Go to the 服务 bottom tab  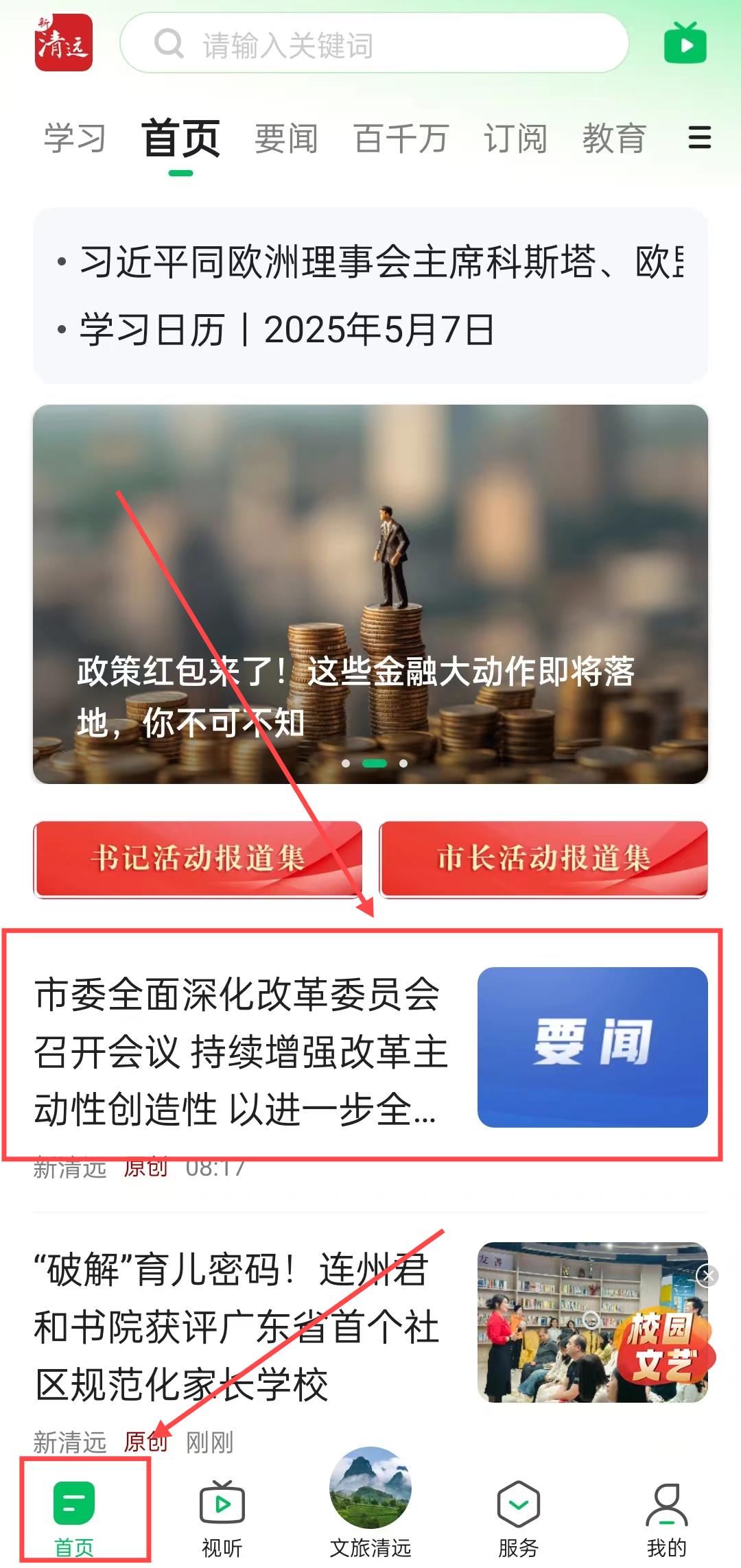(519, 1518)
